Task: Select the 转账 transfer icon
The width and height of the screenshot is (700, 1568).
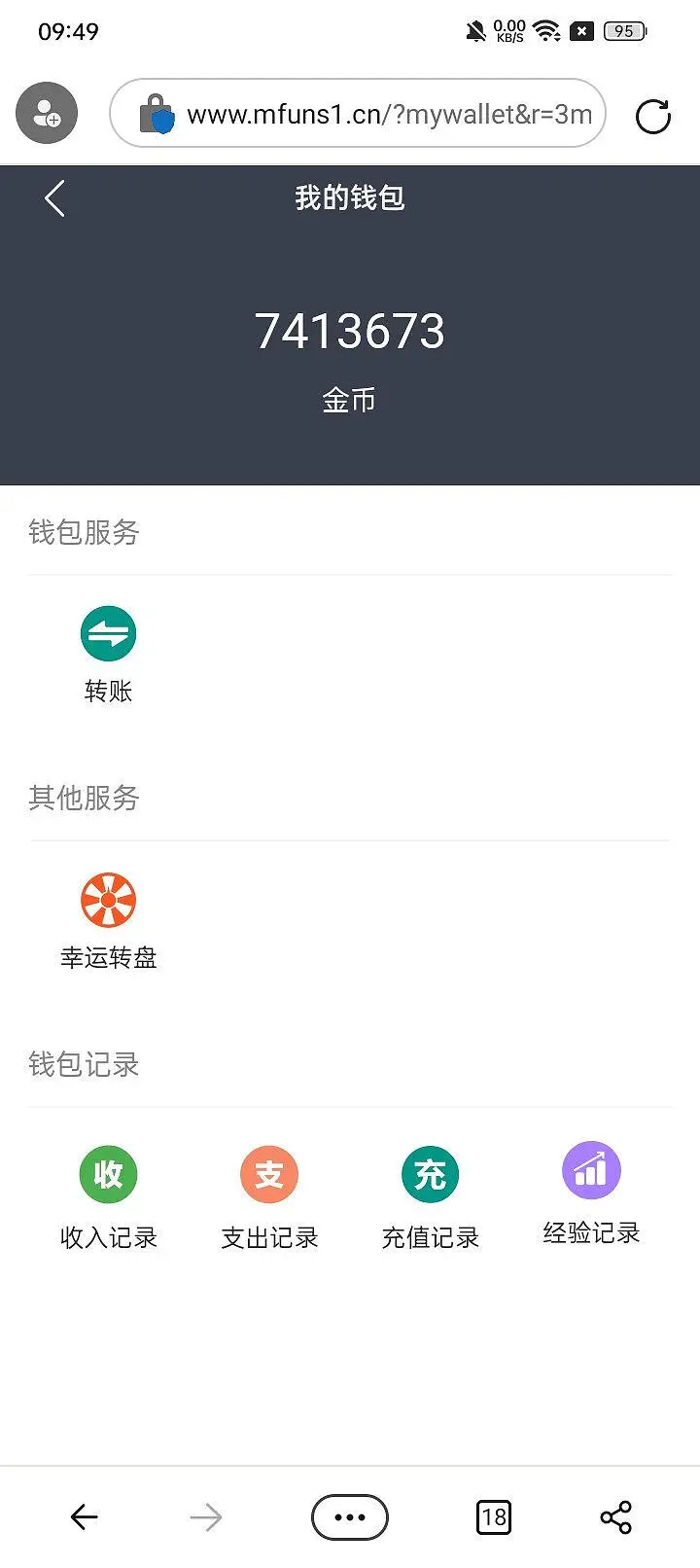Action: click(109, 631)
